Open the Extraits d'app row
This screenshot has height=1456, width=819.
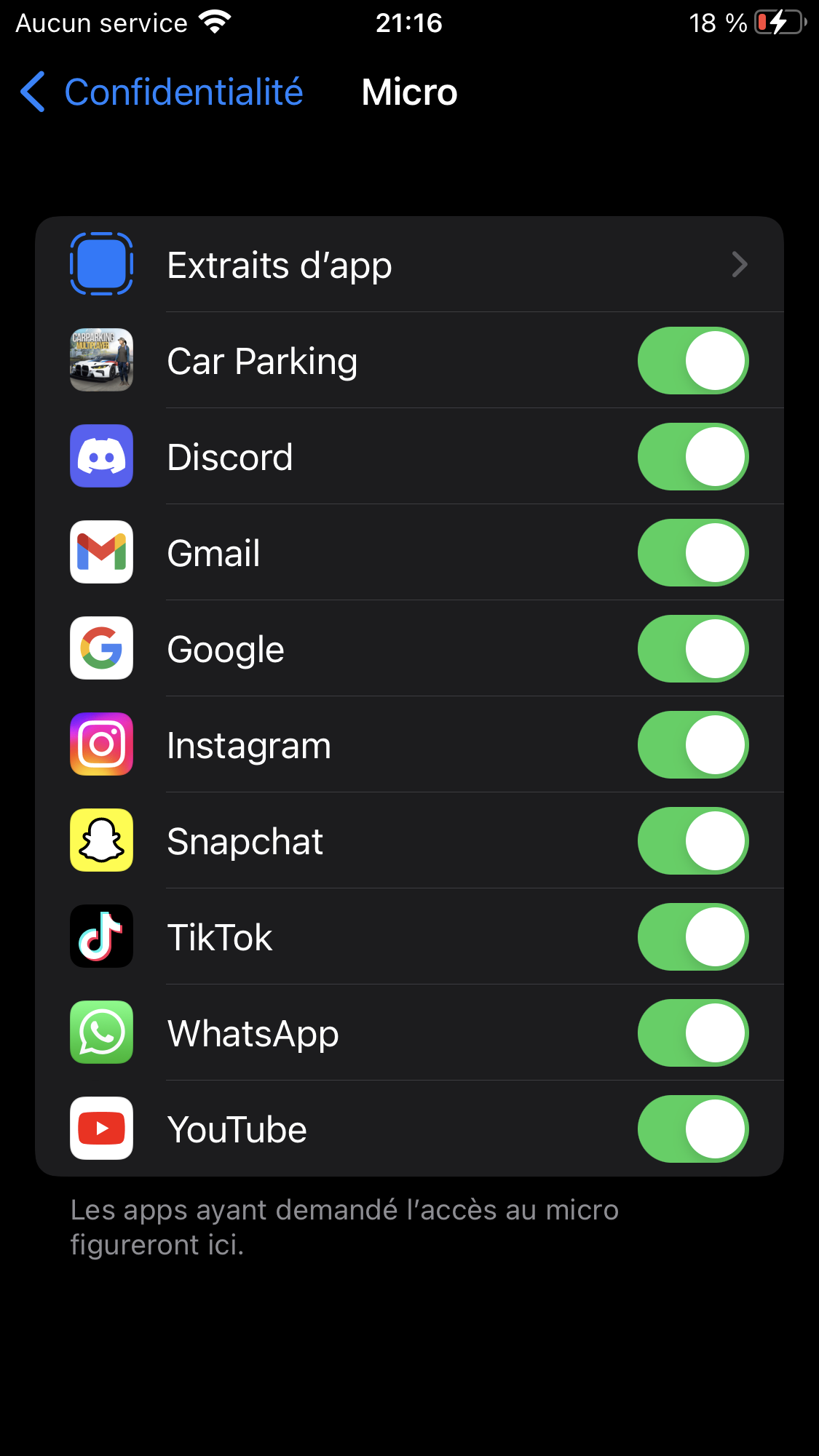pyautogui.click(x=409, y=265)
